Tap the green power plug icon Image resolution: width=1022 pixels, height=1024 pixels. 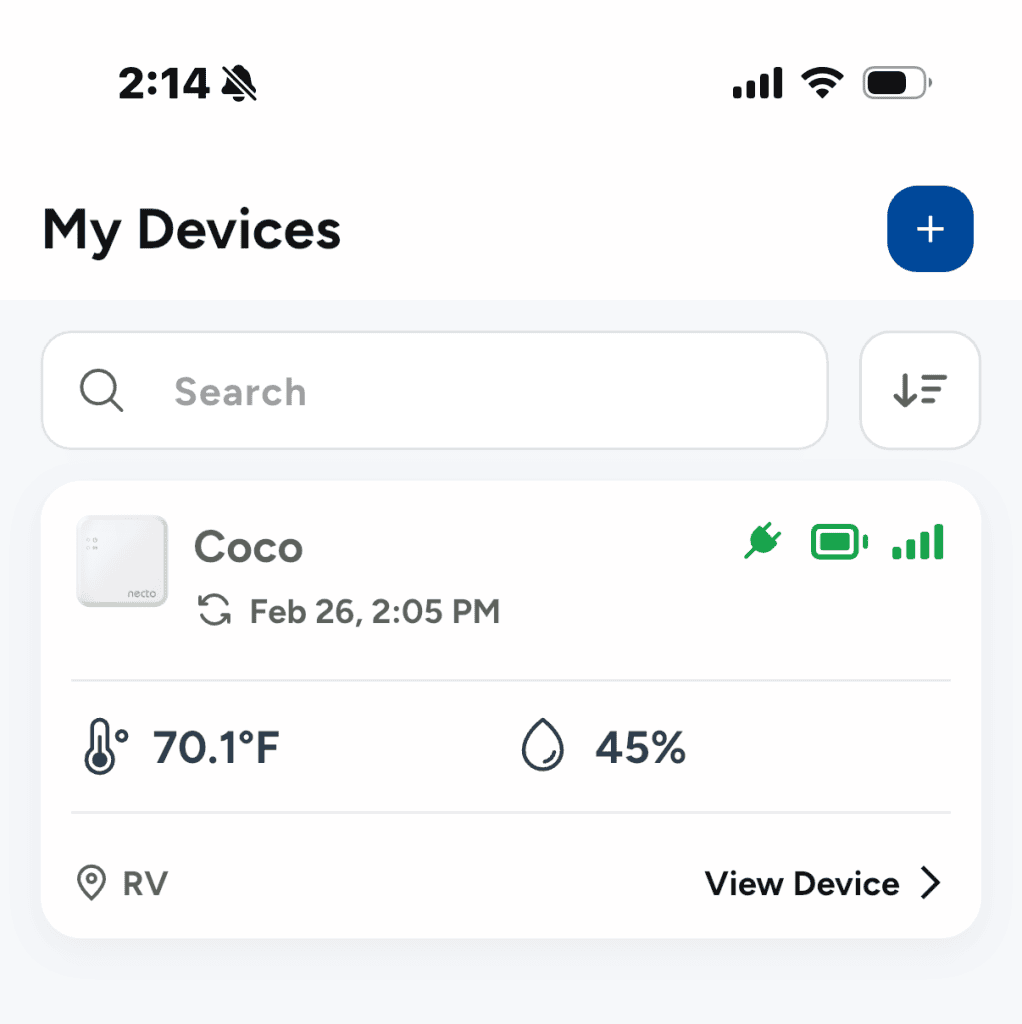point(763,542)
